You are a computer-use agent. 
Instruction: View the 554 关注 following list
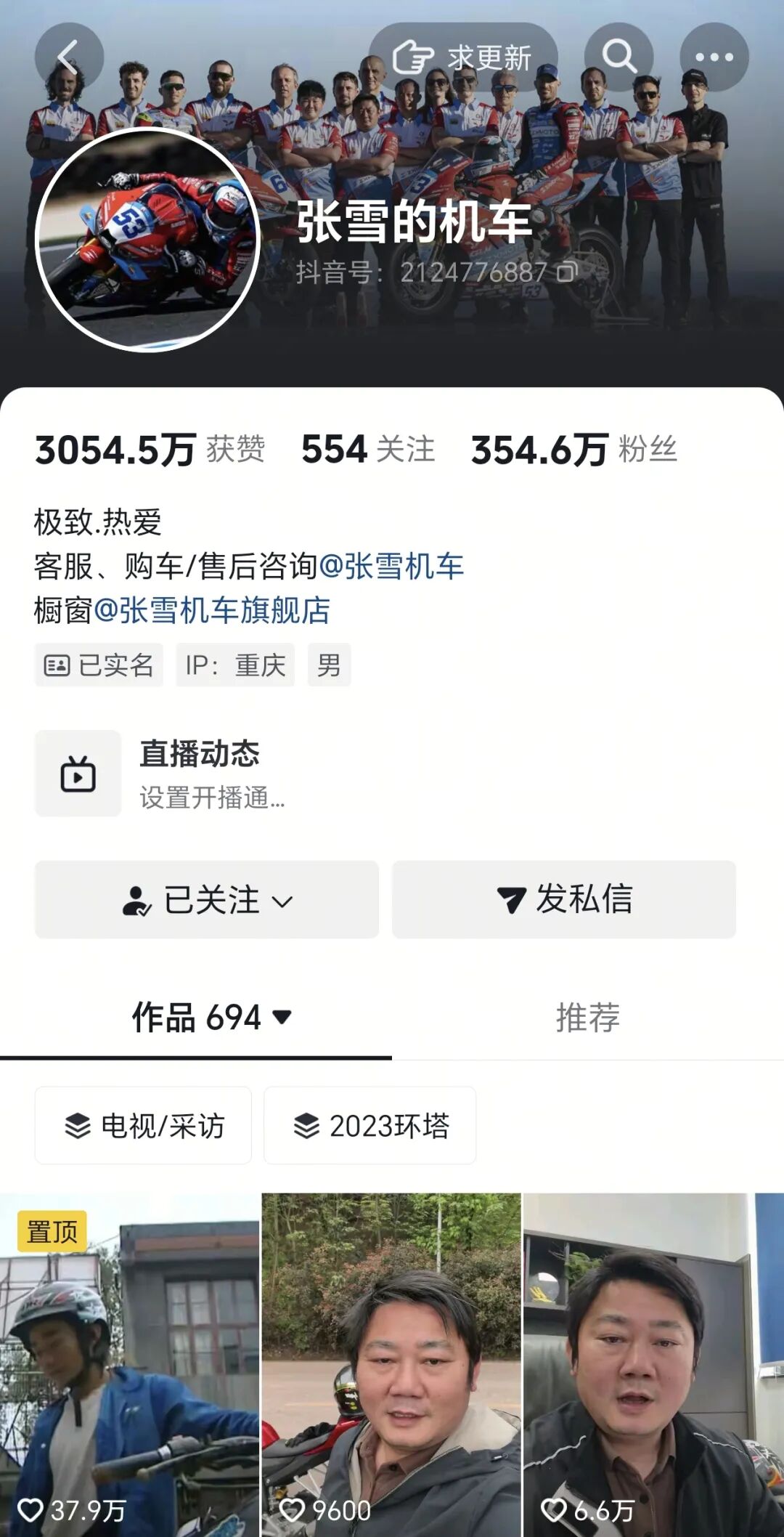click(x=368, y=449)
